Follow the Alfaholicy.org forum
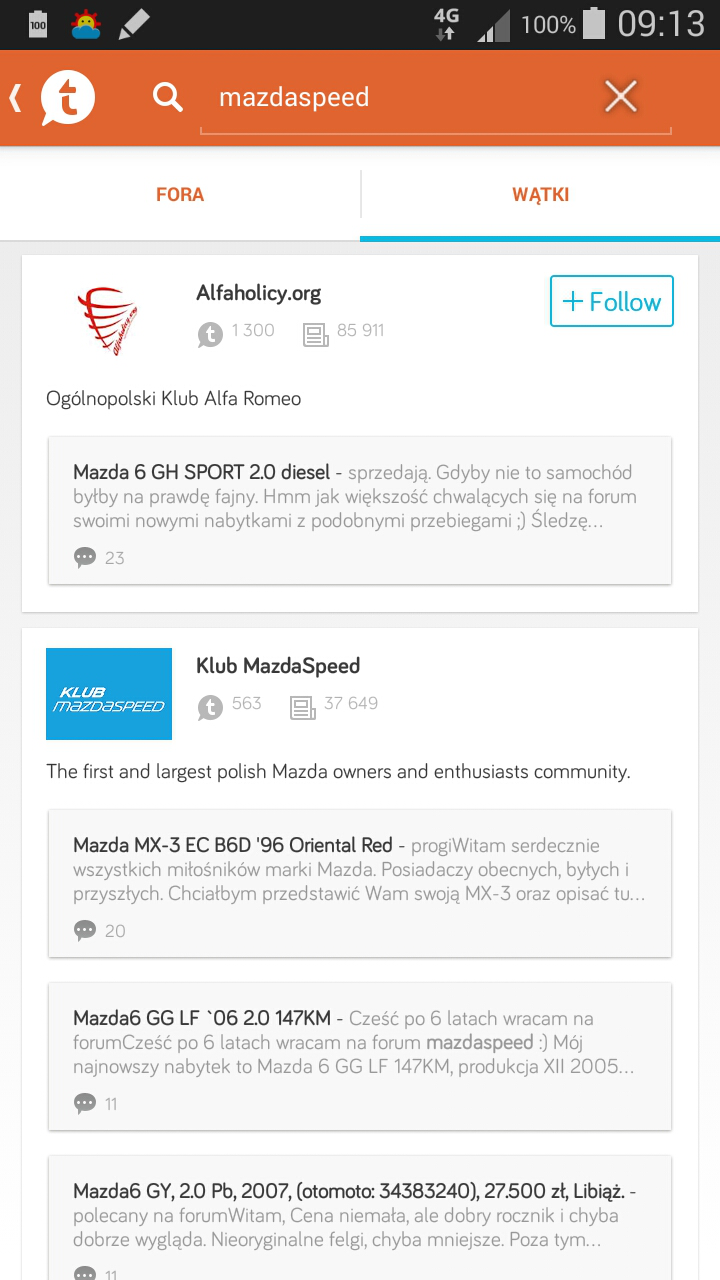The height and width of the screenshot is (1280, 720). [611, 301]
